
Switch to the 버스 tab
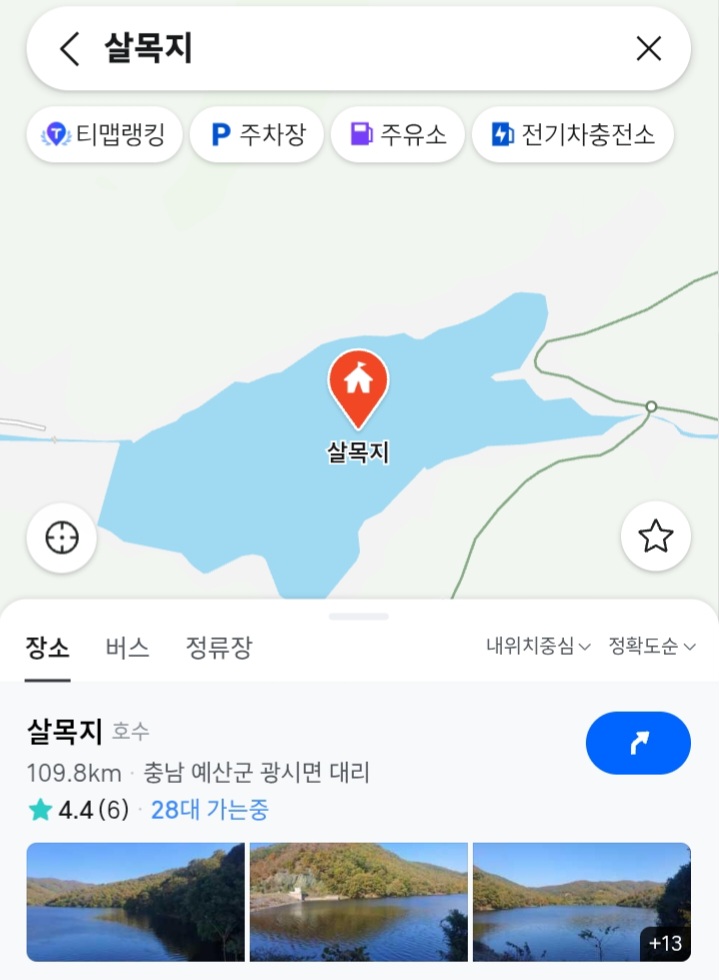[x=127, y=648]
